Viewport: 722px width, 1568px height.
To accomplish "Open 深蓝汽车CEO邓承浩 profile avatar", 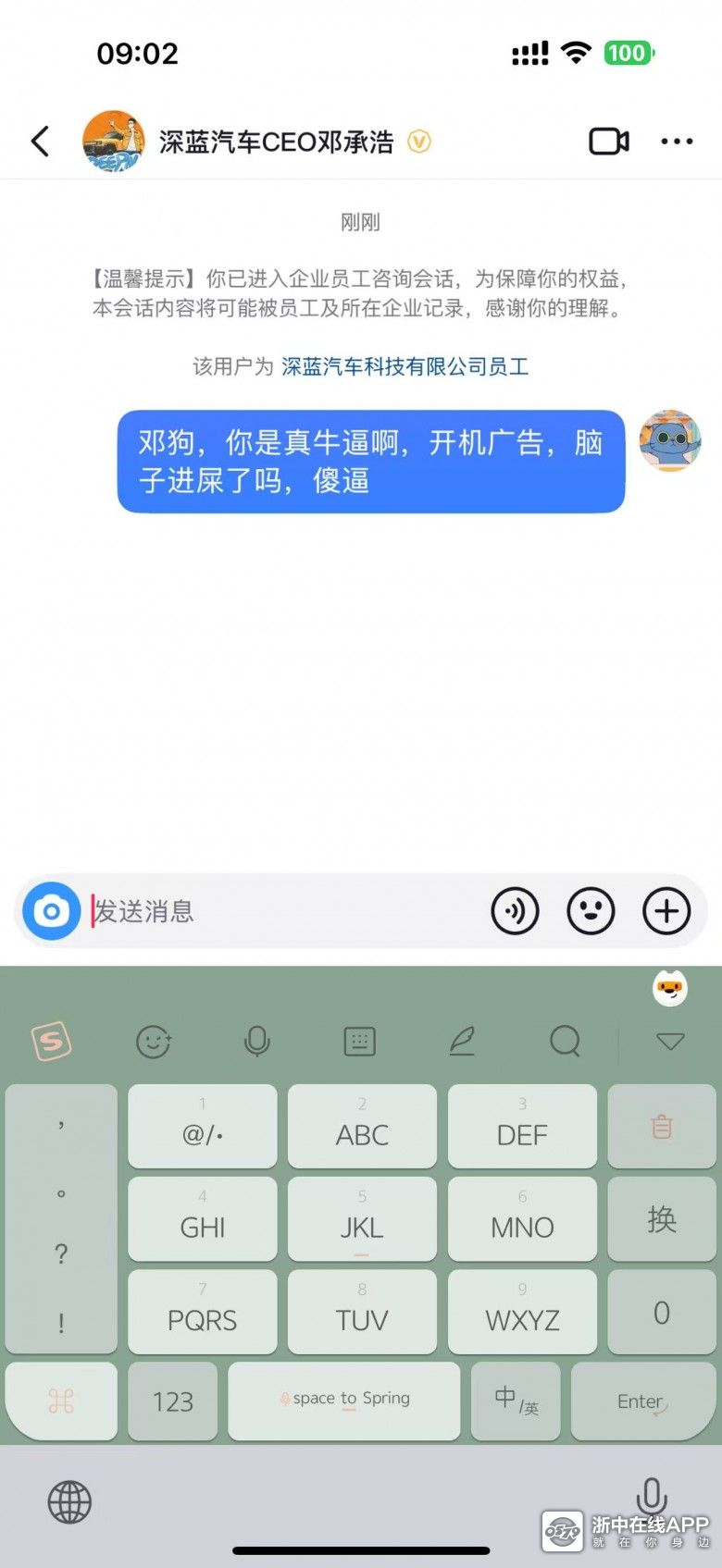I will [x=113, y=142].
